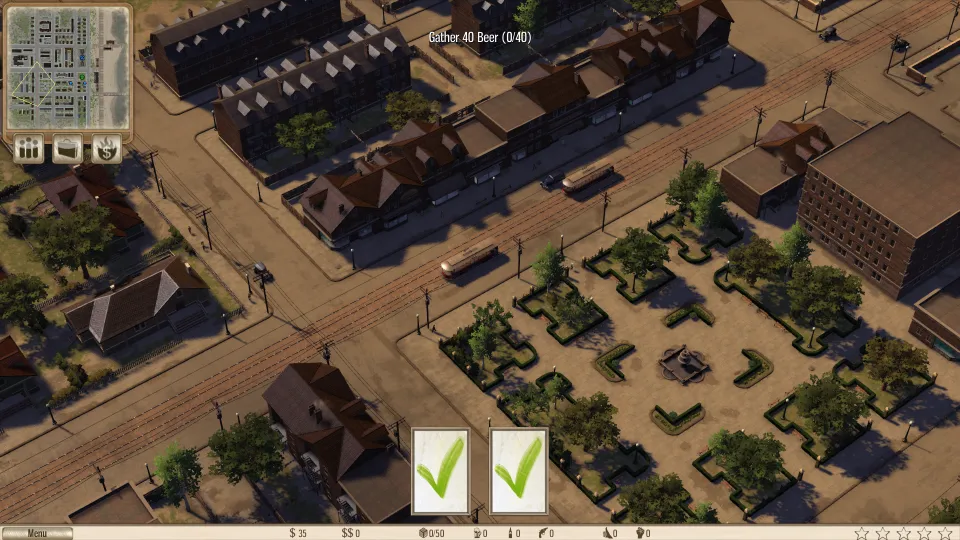
Task: Open the gang members panel
Action: 28,149
